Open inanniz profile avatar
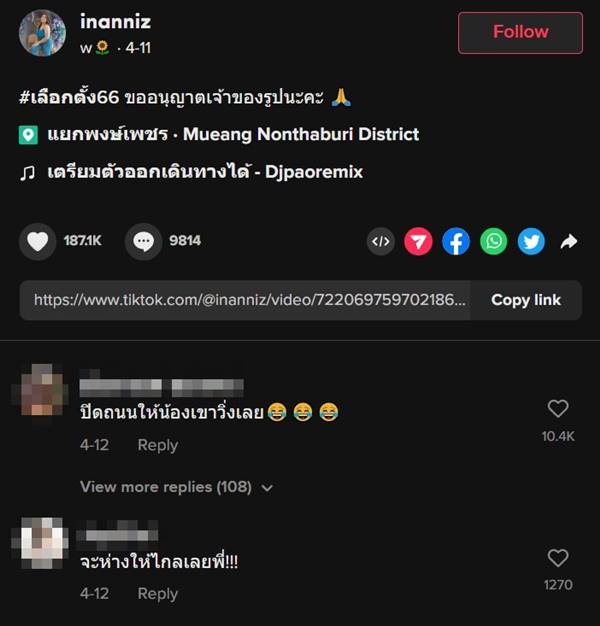The height and width of the screenshot is (626, 600). (x=43, y=33)
